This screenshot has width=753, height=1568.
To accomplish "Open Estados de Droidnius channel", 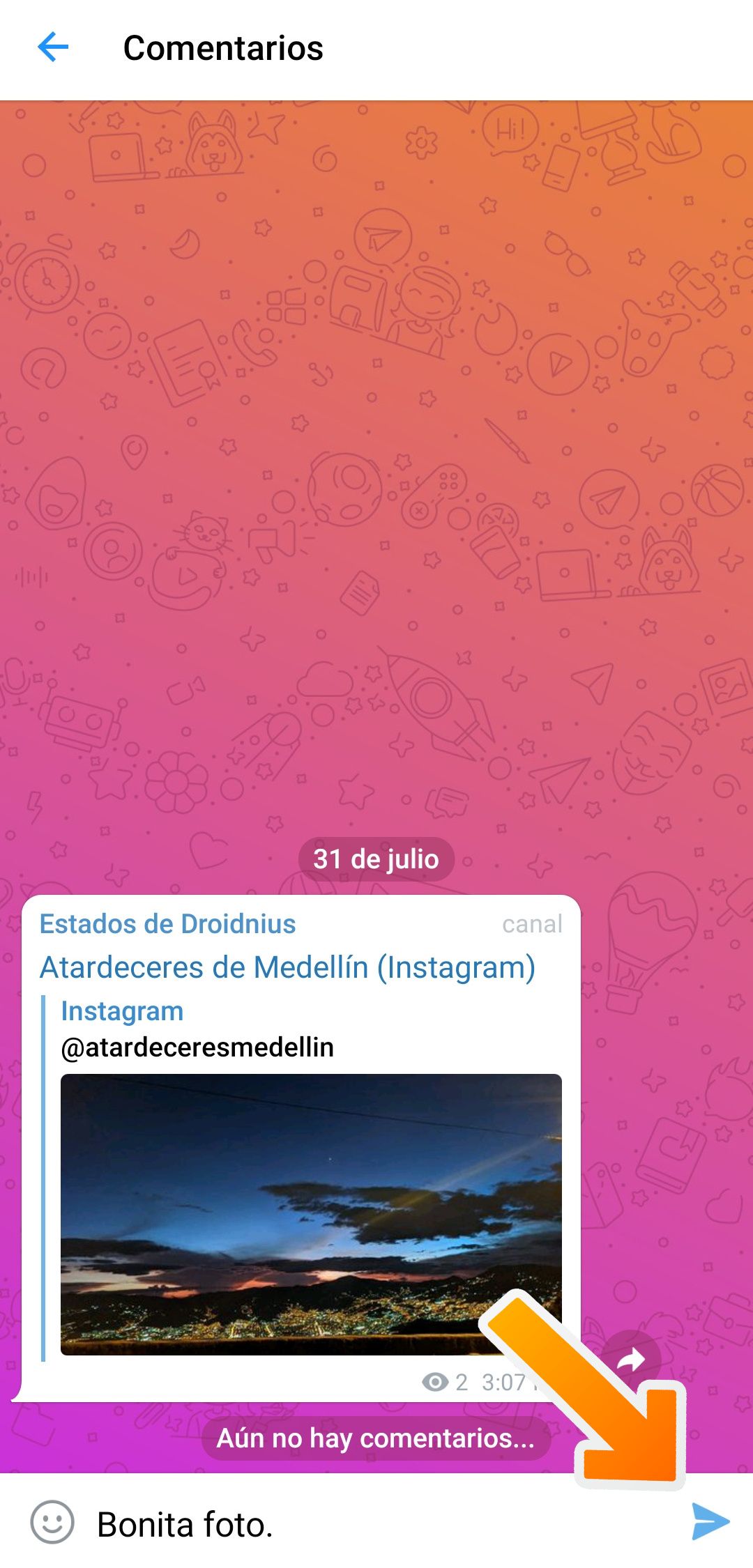I will (168, 924).
